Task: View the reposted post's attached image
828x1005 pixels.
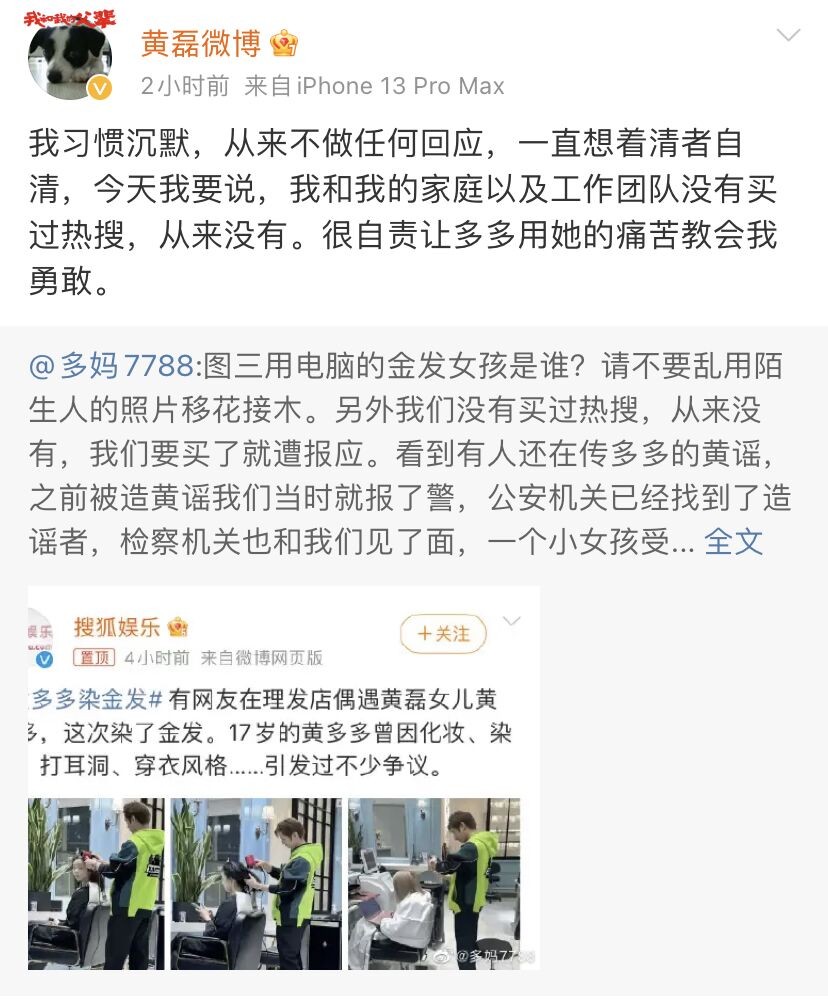Action: [284, 777]
